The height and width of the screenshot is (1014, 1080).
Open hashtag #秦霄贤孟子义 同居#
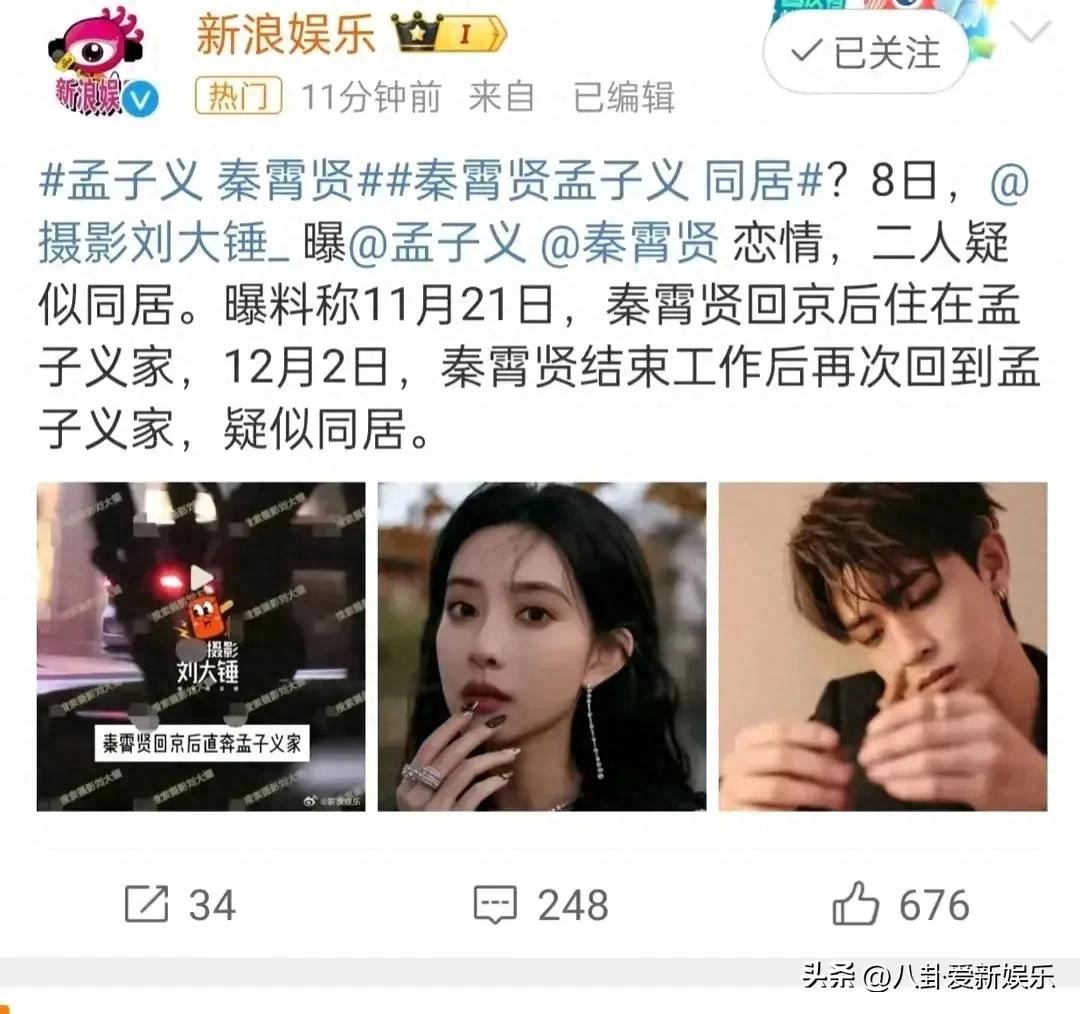pyautogui.click(x=589, y=185)
